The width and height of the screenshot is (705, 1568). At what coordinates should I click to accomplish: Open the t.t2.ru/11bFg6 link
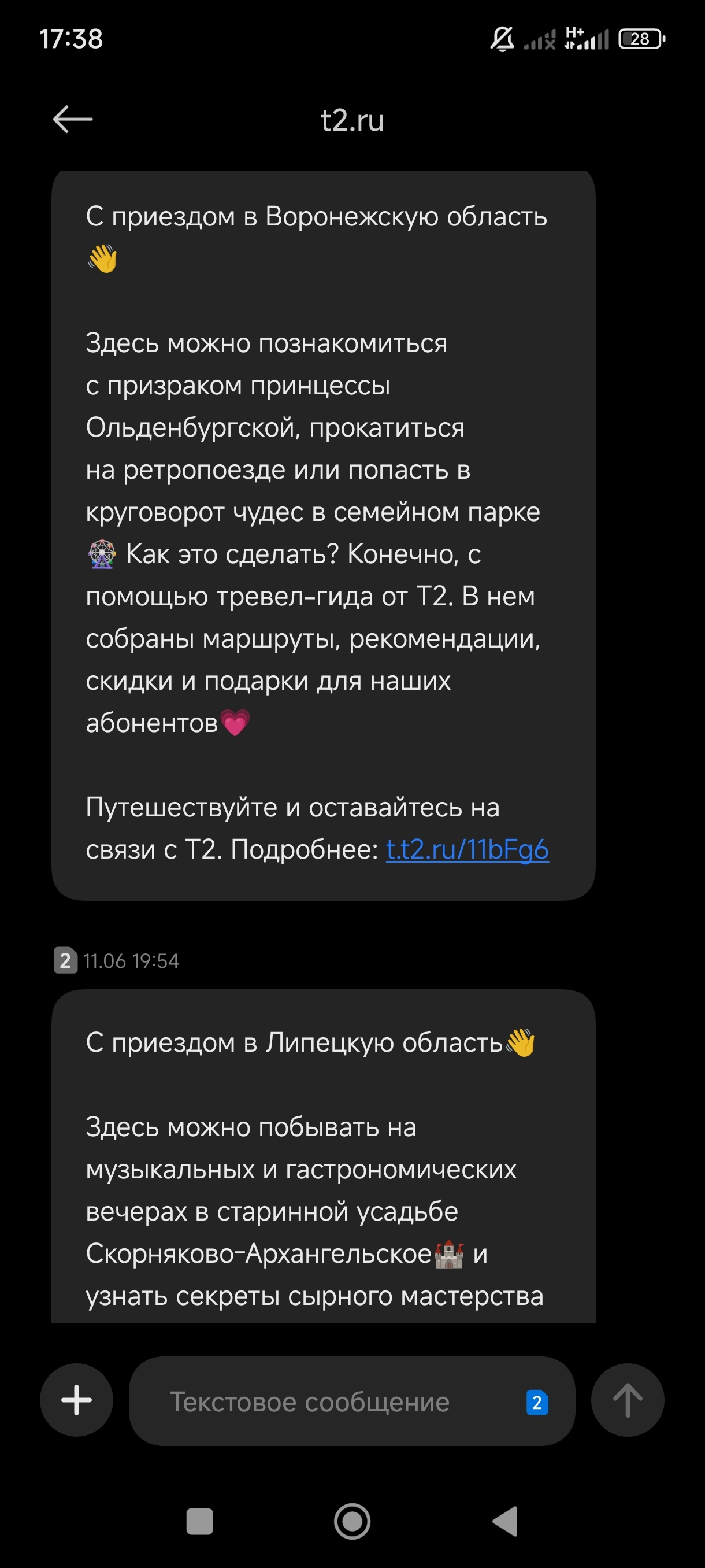(x=466, y=849)
